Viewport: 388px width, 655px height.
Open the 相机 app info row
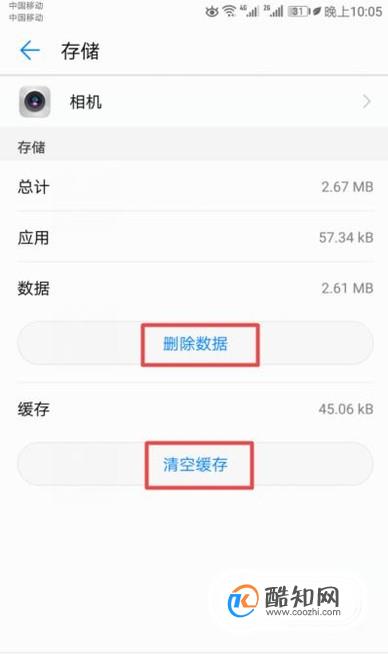[x=194, y=102]
